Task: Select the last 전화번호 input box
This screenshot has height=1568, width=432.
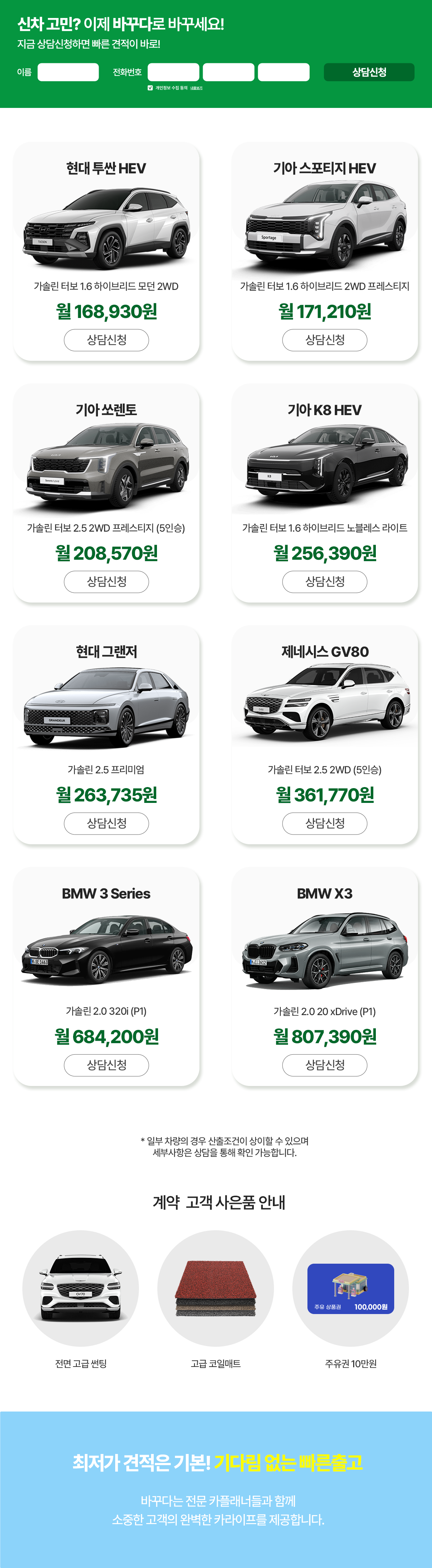Action: click(283, 72)
